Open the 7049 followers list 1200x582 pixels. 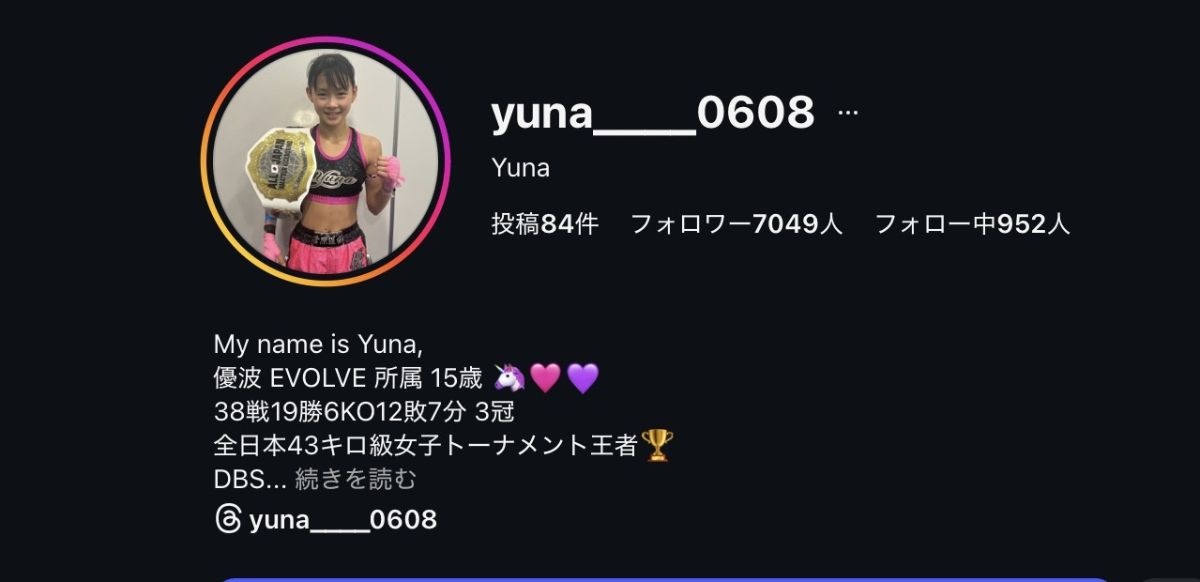pyautogui.click(x=737, y=224)
